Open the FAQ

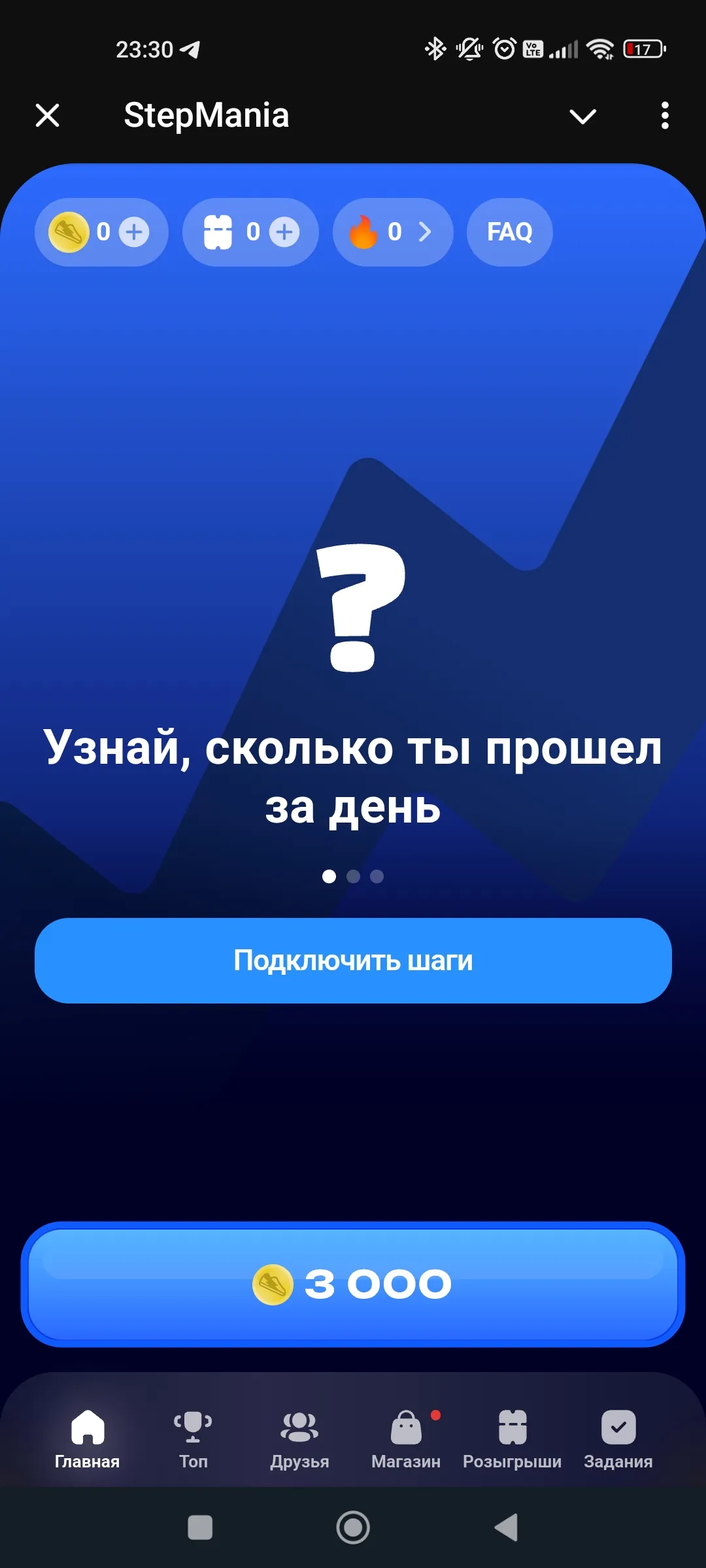pyautogui.click(x=509, y=232)
